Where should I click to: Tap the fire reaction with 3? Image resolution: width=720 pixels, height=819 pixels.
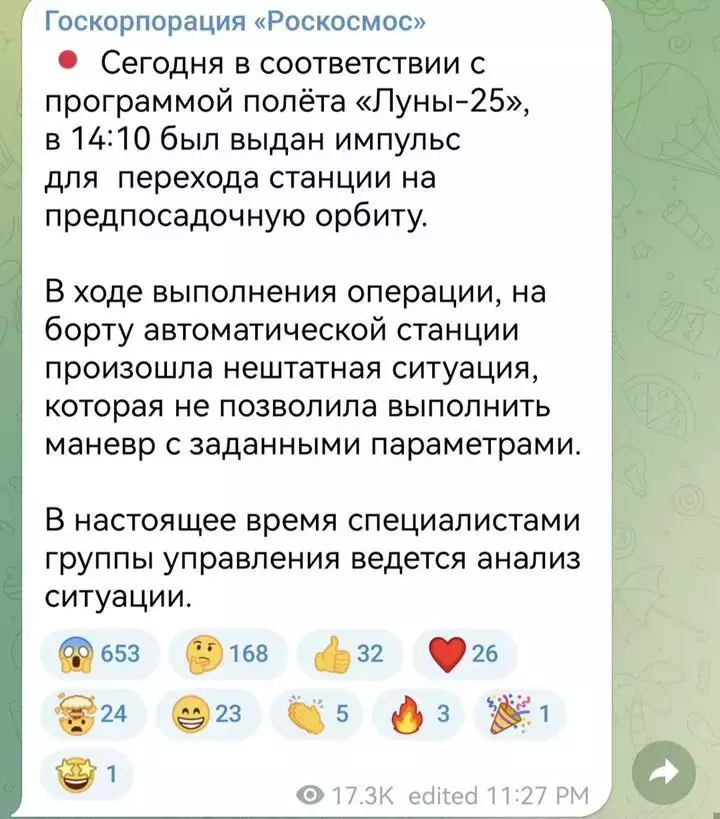[x=418, y=714]
